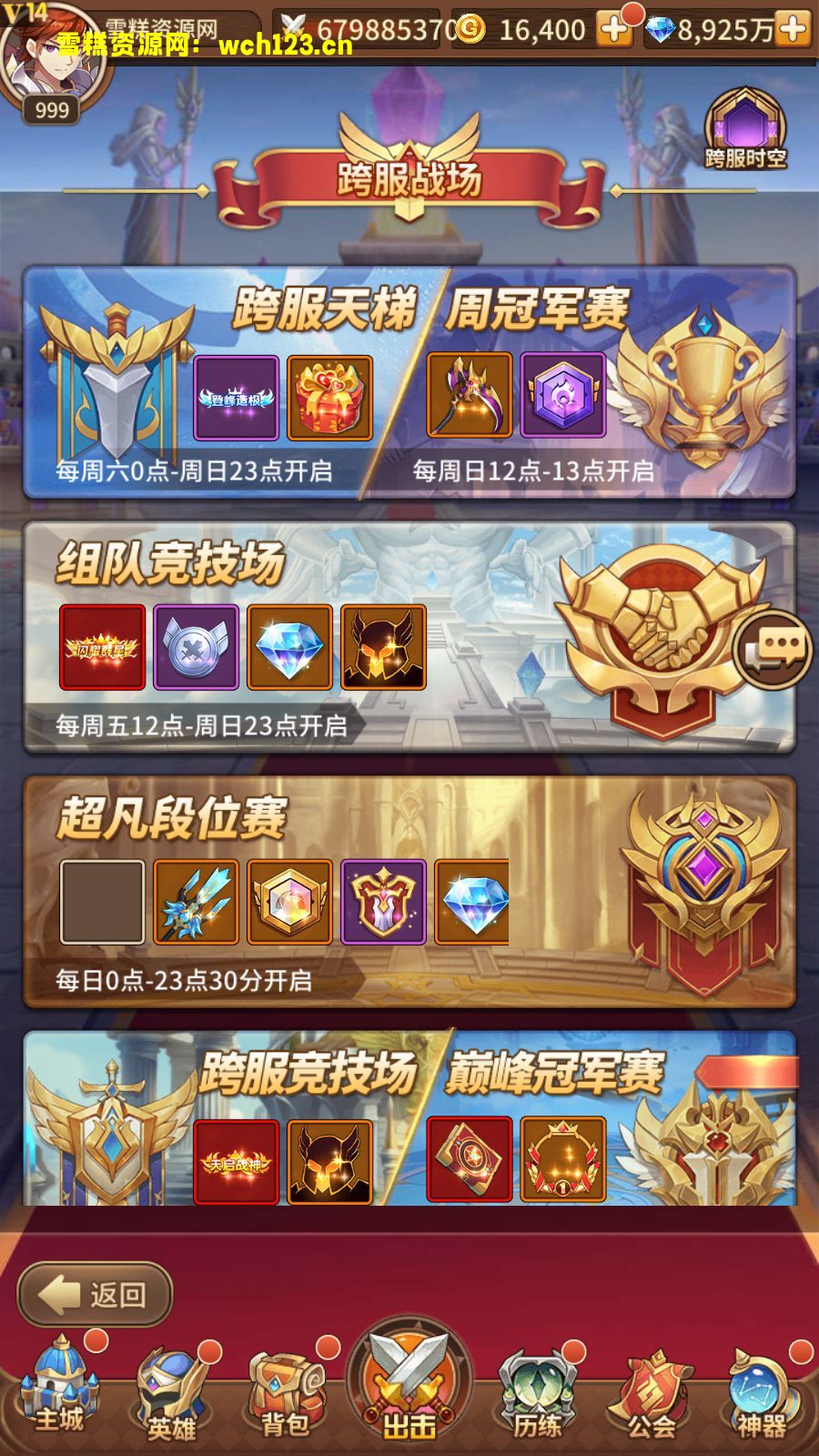Enter the 跨服天梯 ladder mode
The image size is (819, 1456).
218,382
